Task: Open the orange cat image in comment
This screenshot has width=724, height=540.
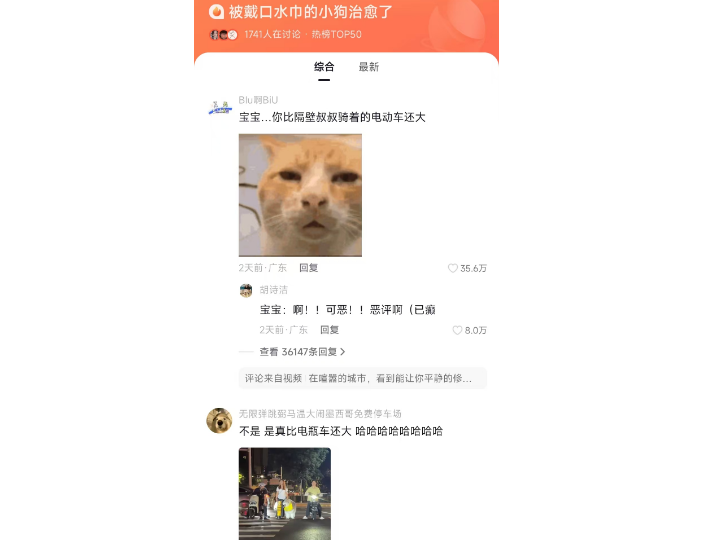Action: click(300, 195)
